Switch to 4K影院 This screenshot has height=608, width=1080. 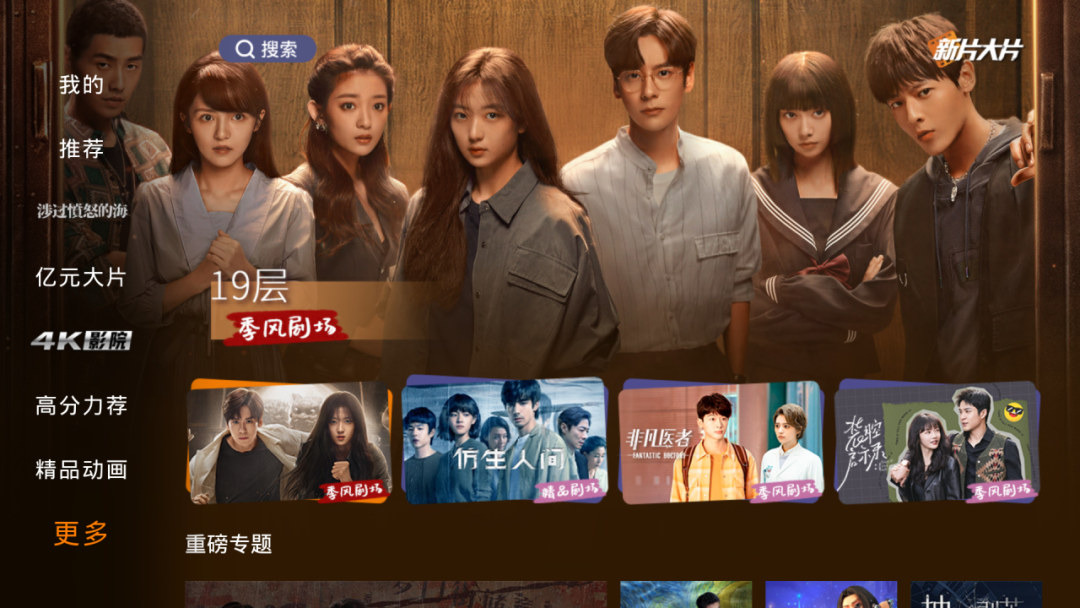pyautogui.click(x=81, y=341)
